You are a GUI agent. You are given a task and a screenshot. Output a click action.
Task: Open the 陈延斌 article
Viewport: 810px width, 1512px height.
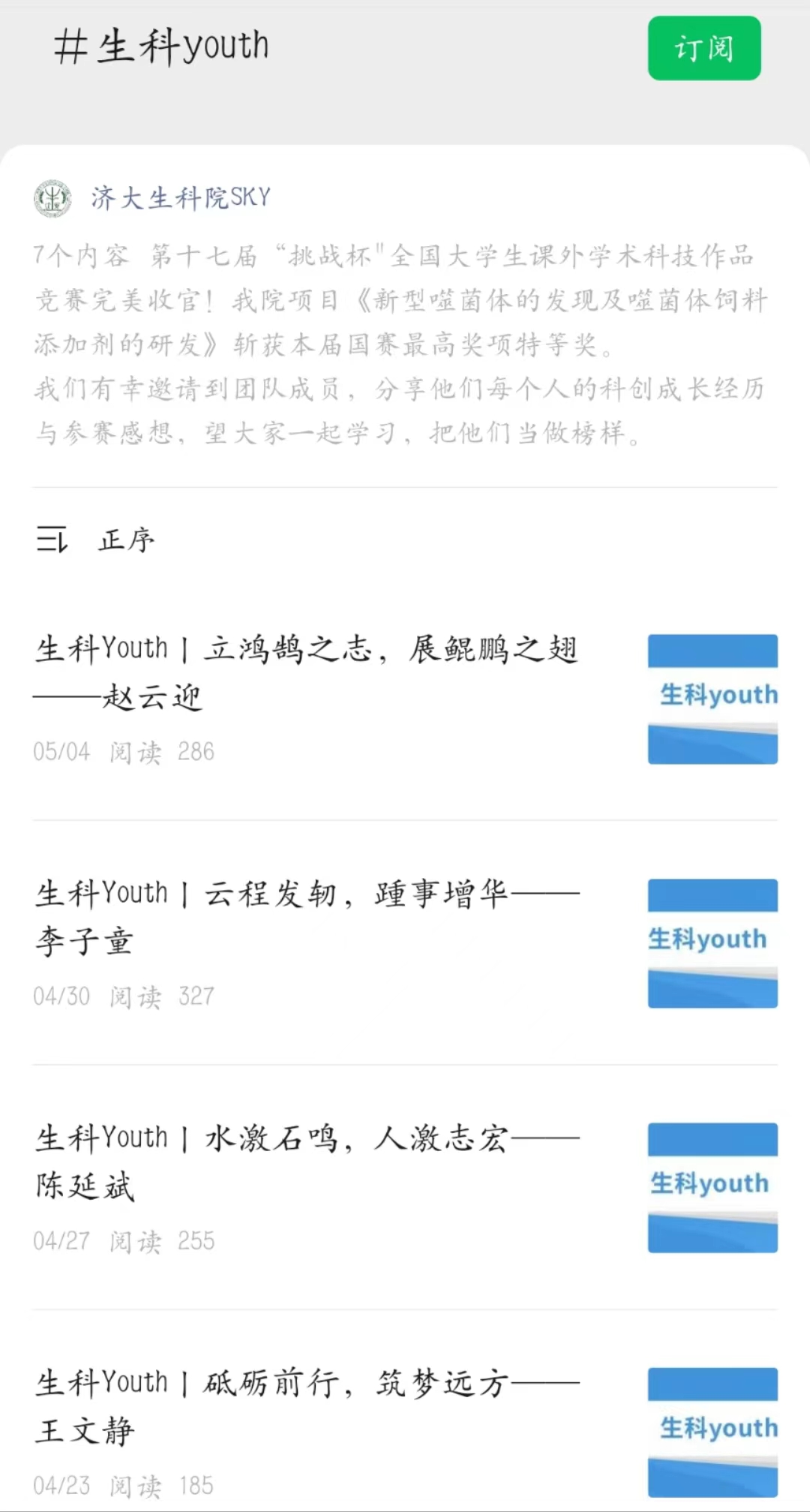click(307, 1162)
